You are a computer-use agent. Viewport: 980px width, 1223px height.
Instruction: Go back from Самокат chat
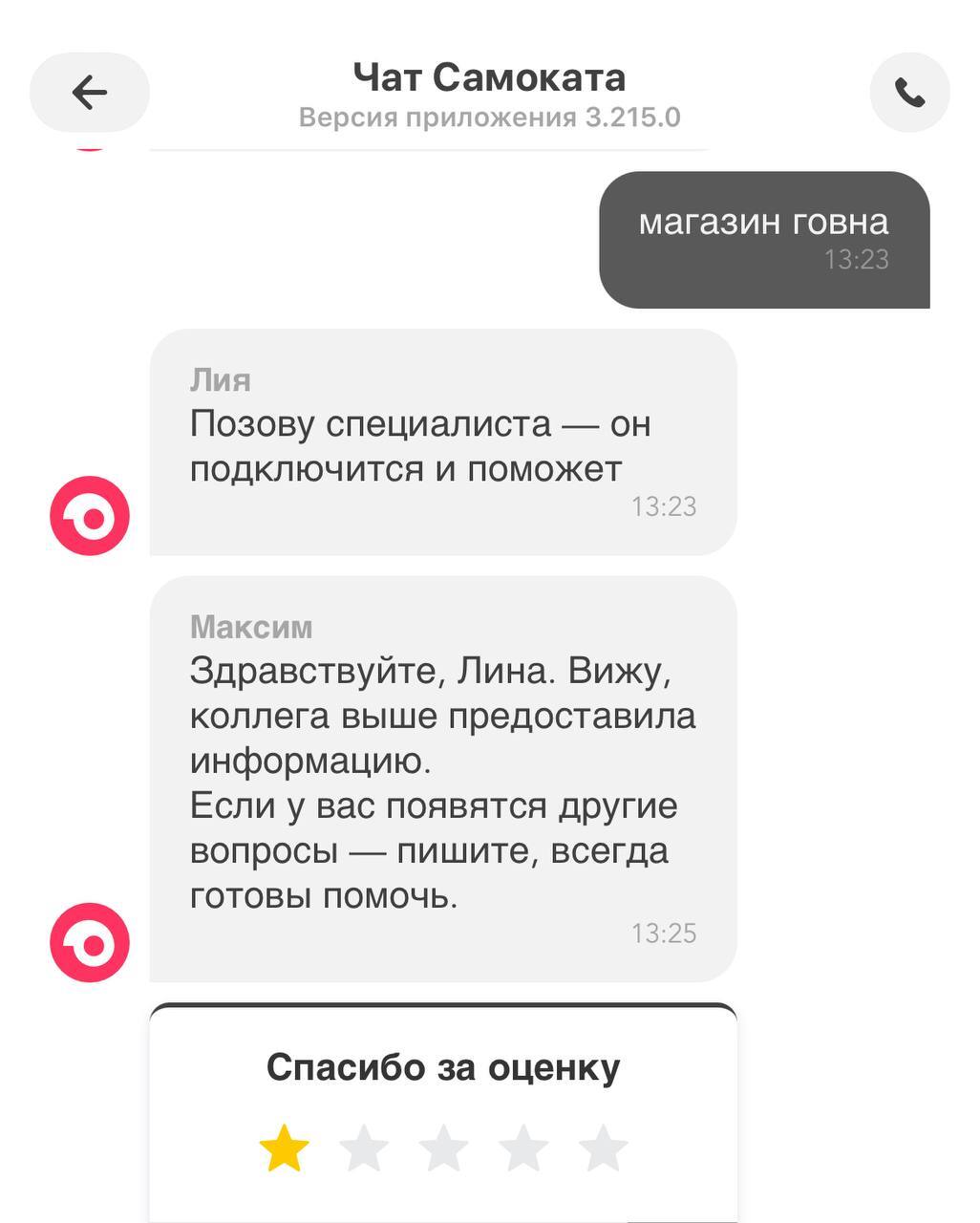[90, 93]
